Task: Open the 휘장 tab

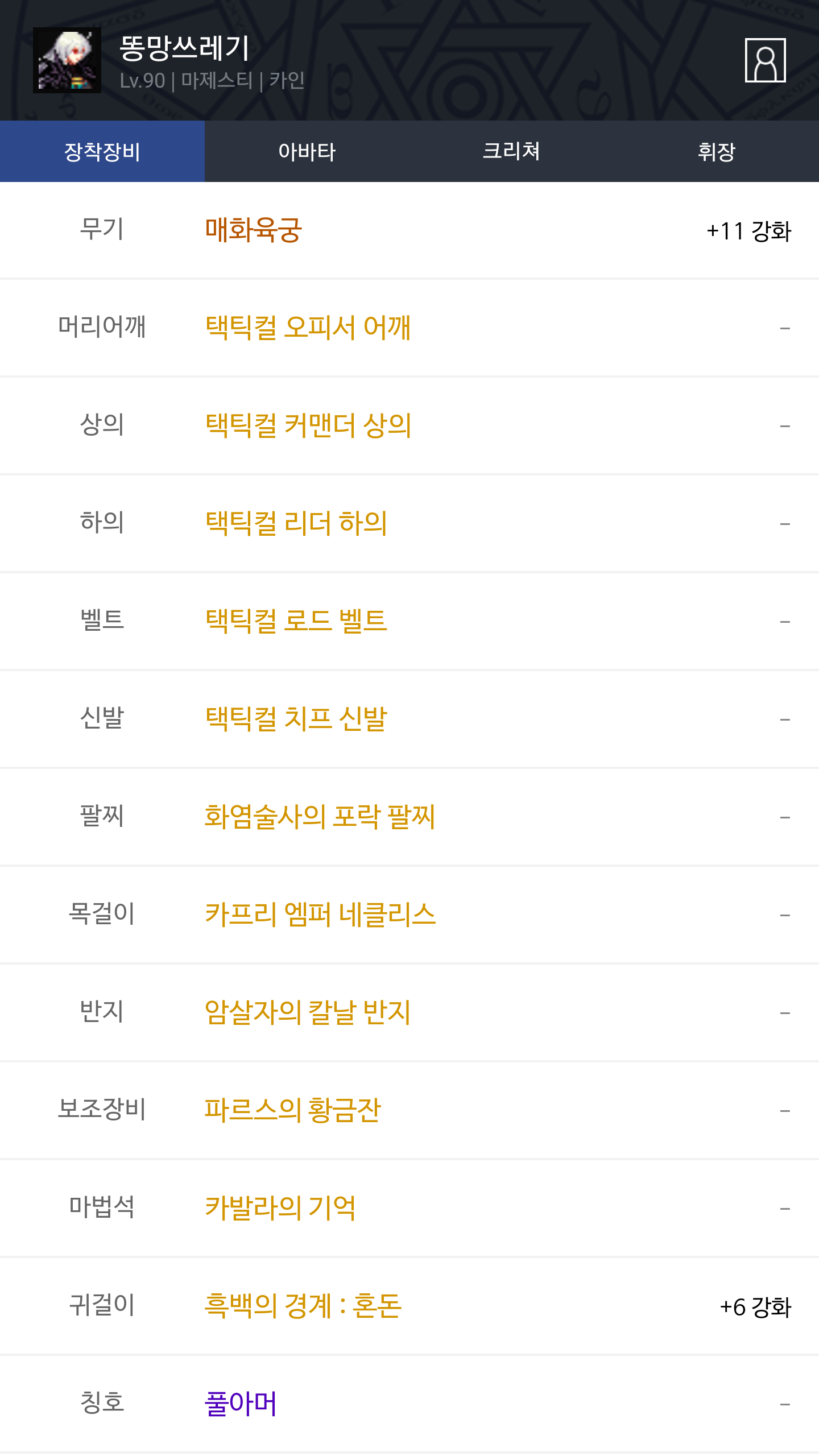Action: [x=717, y=151]
